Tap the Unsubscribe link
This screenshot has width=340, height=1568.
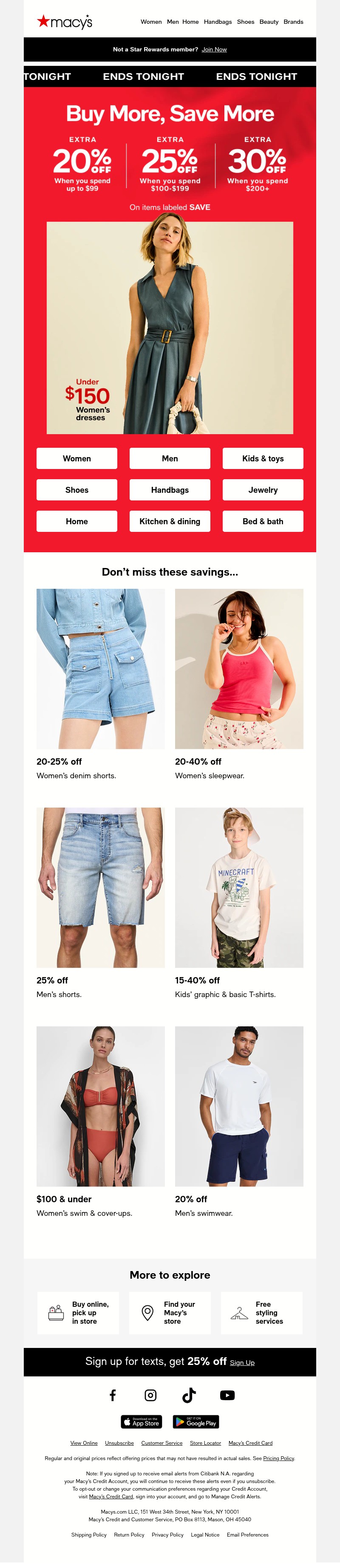pos(119,1443)
